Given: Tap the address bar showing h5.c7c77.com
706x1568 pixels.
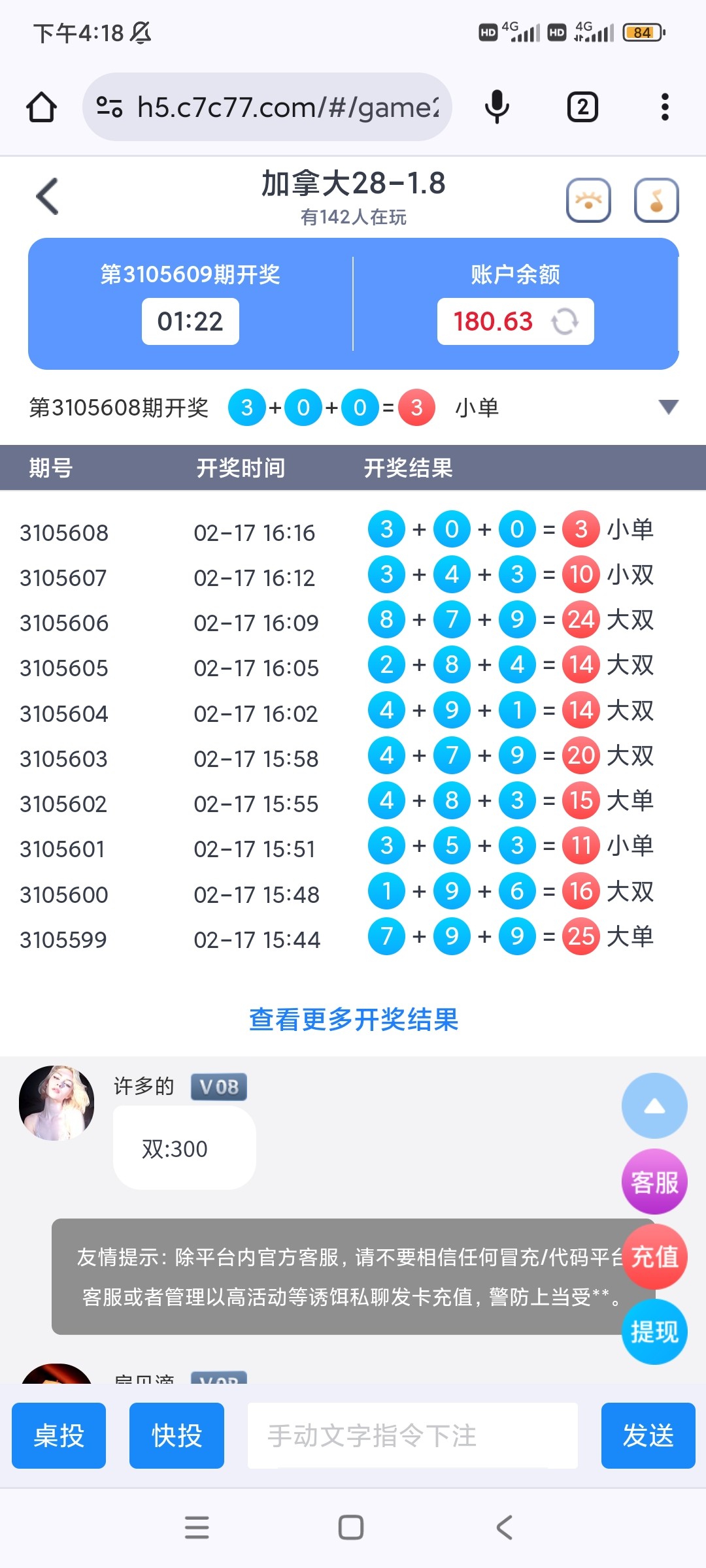Looking at the screenshot, I should (275, 106).
